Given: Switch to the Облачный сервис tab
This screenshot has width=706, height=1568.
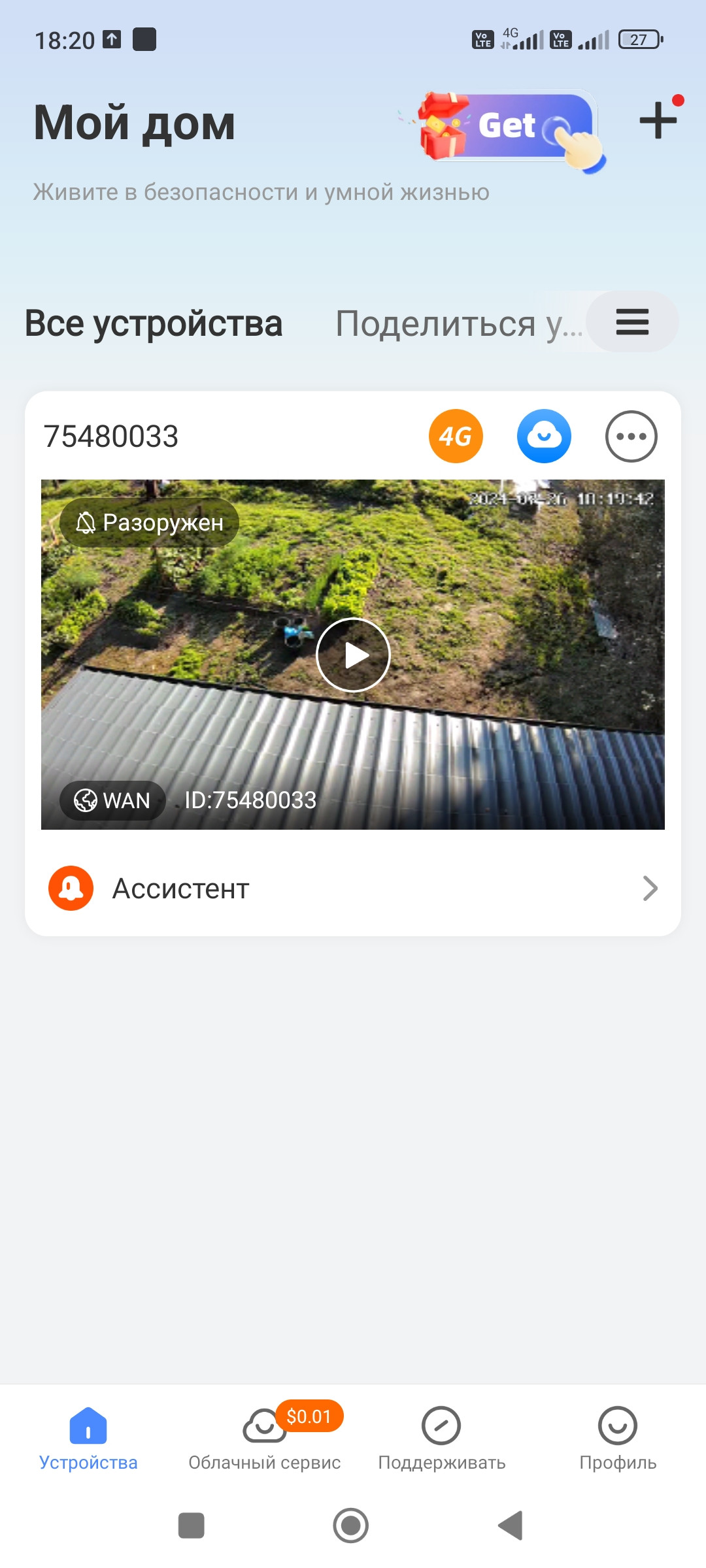Looking at the screenshot, I should coord(265,1439).
